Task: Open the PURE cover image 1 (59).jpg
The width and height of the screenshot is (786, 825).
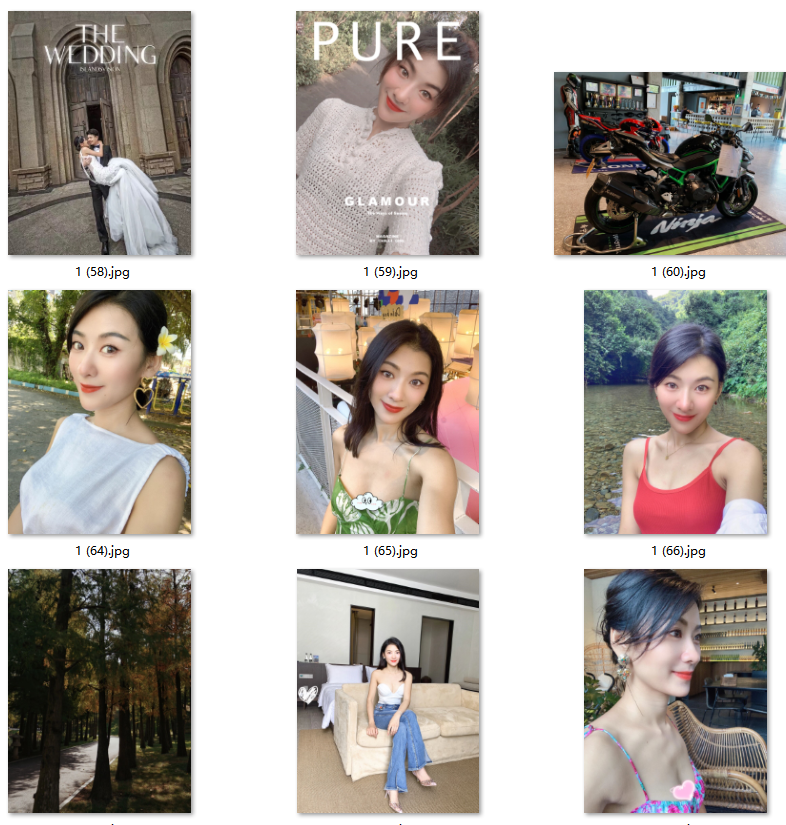Action: [x=387, y=133]
